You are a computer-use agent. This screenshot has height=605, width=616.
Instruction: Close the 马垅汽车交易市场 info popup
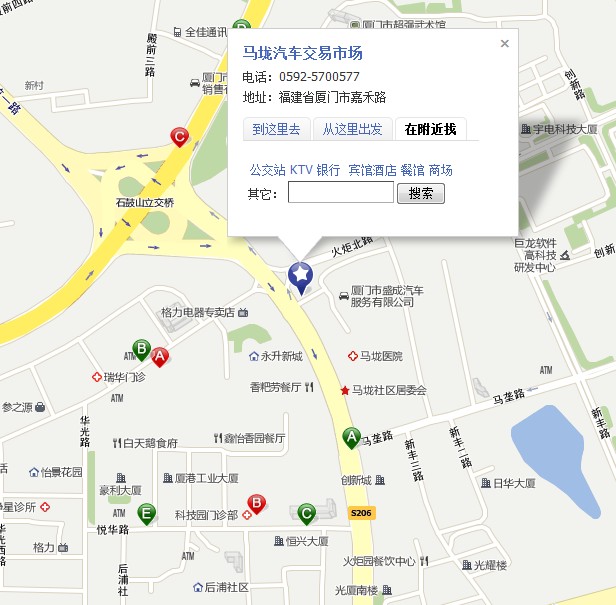click(504, 43)
